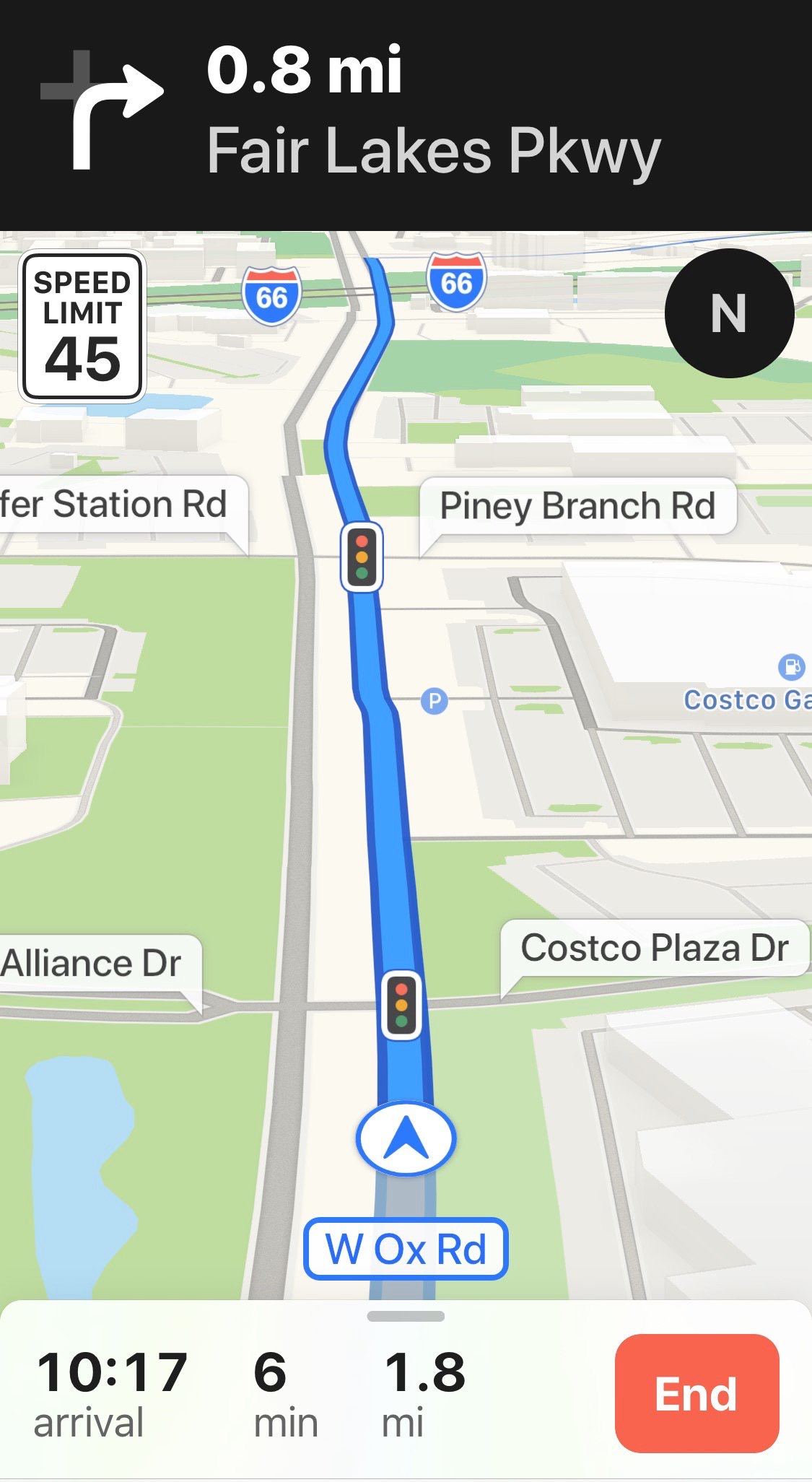812x1482 pixels.
Task: Tap the N compass button
Action: click(729, 313)
